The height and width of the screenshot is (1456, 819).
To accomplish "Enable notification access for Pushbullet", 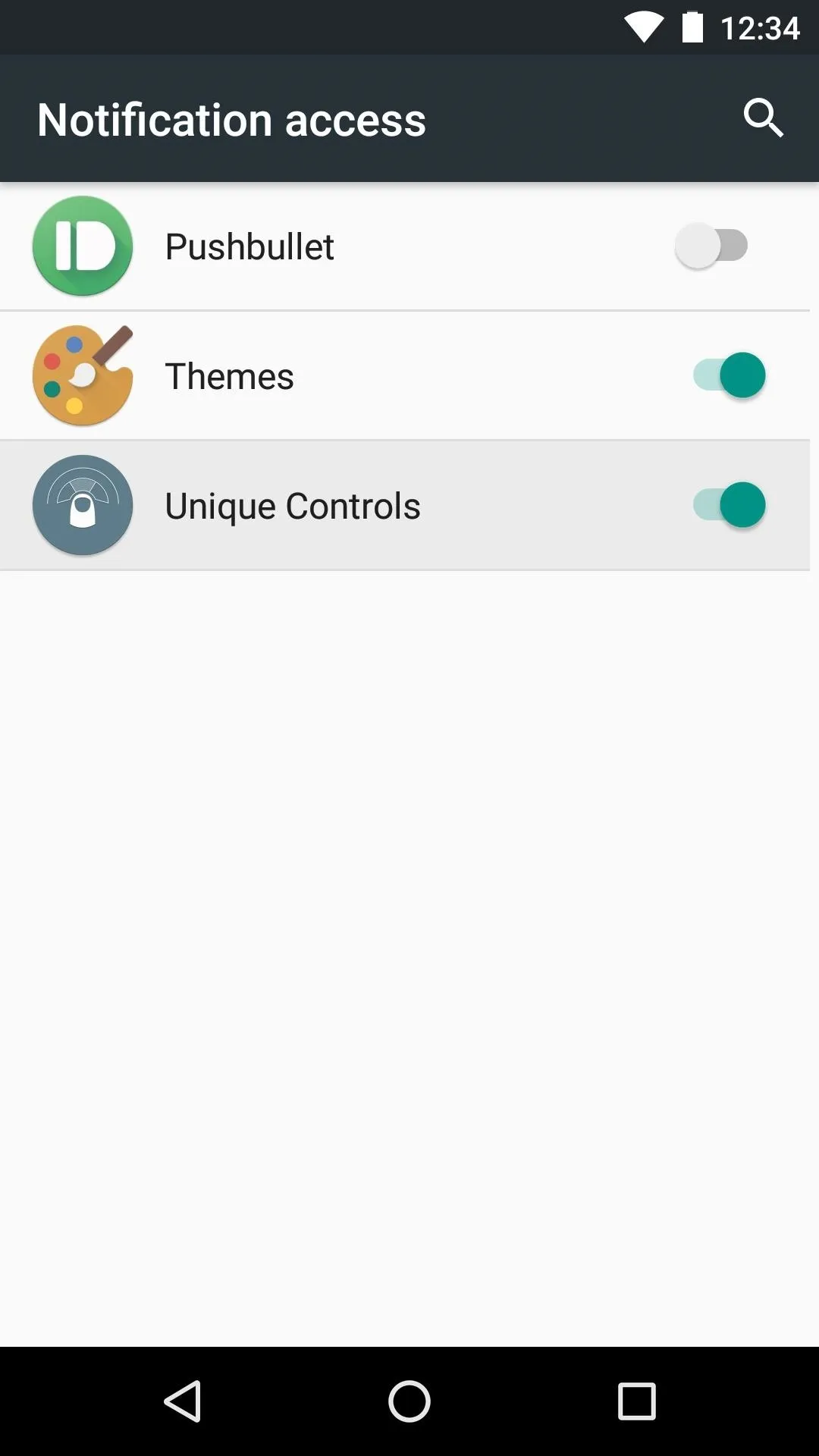I will [x=711, y=246].
